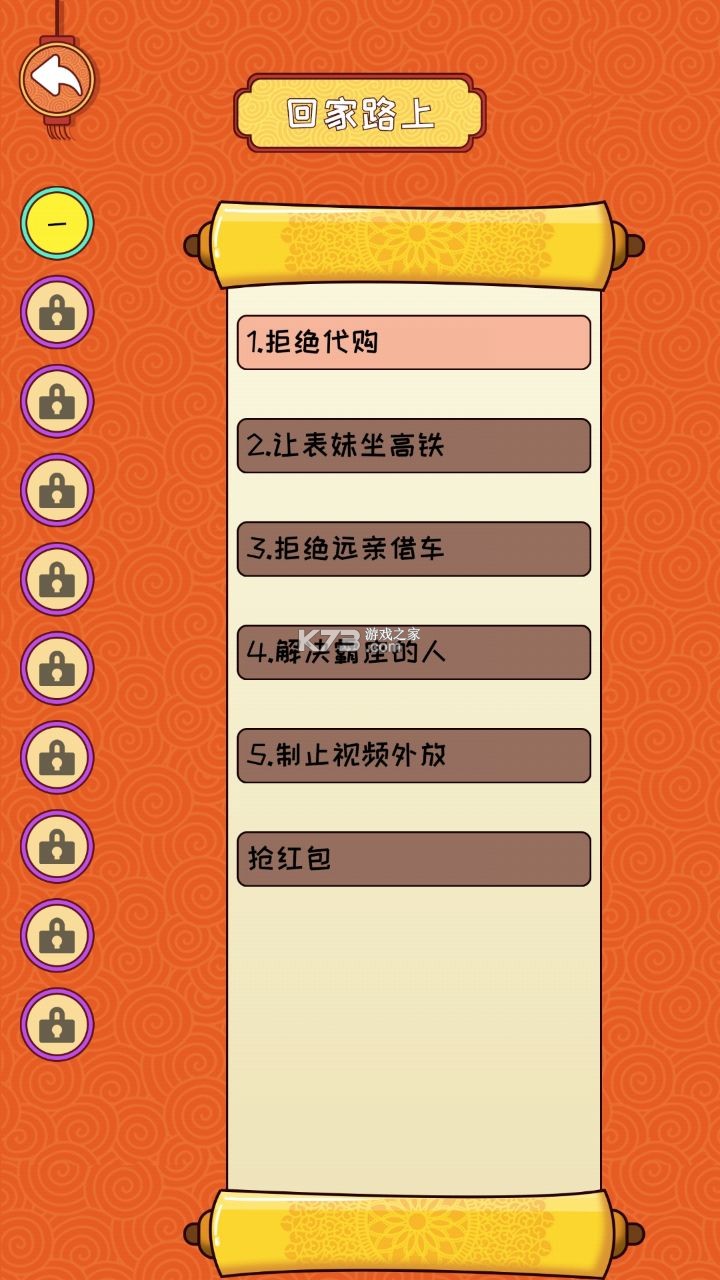The height and width of the screenshot is (1280, 720).
Task: Open level 1.拒绝代购
Action: point(413,343)
